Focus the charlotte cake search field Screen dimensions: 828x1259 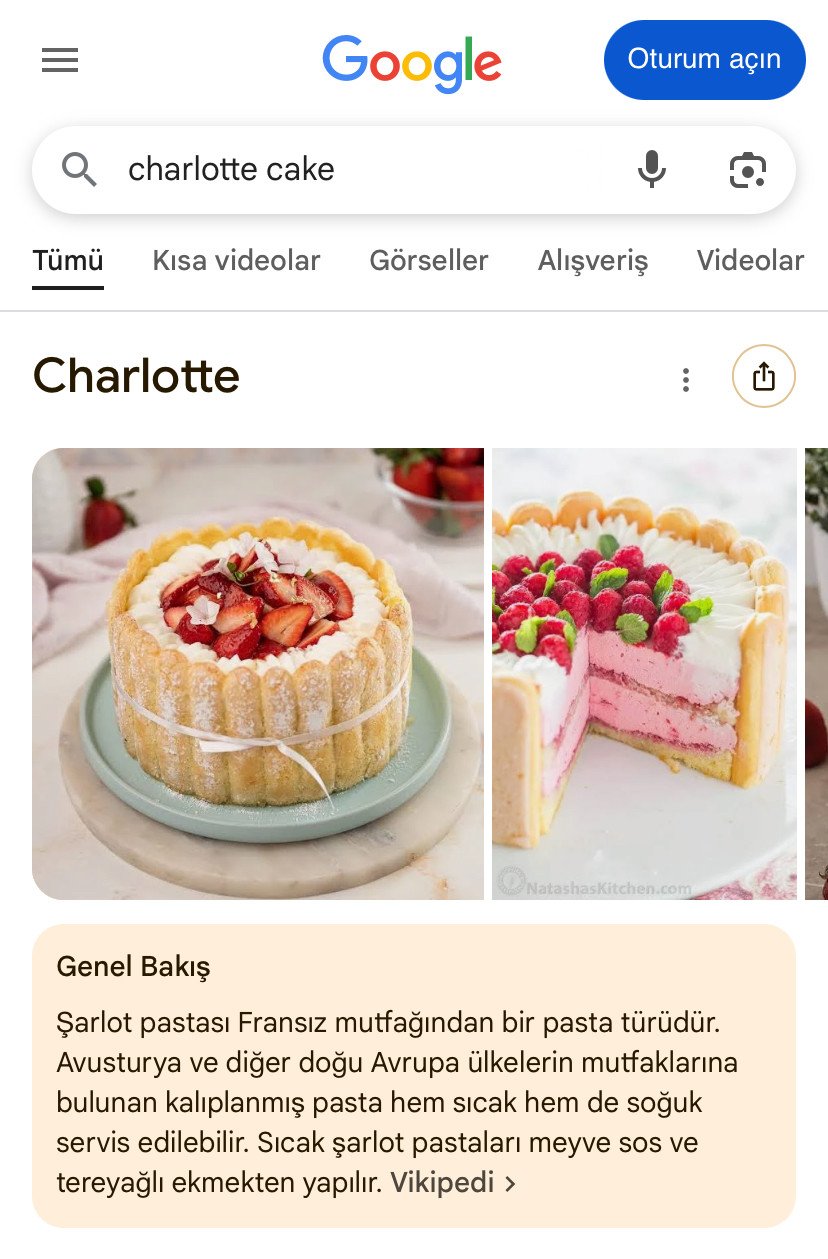point(360,170)
